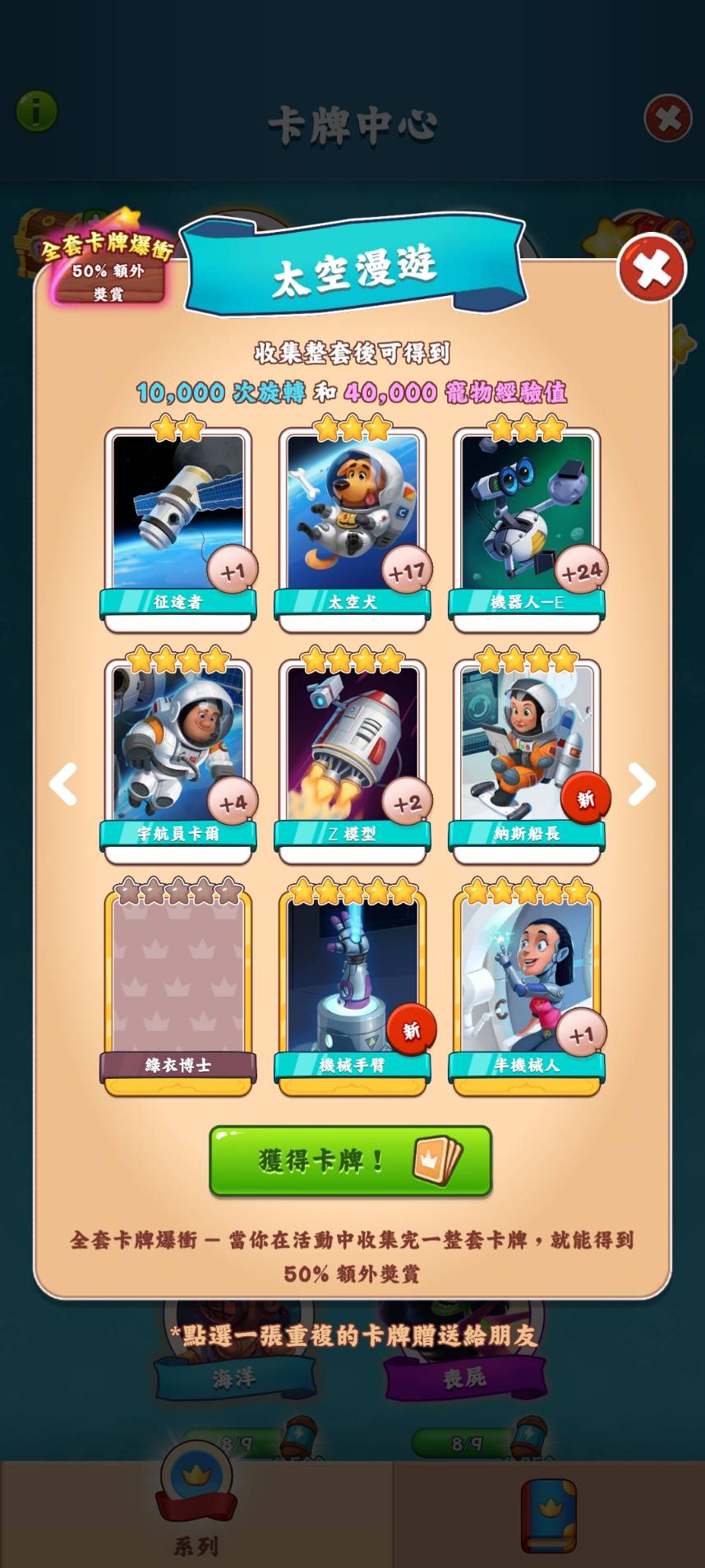Select the Z 模型 card

click(352, 761)
